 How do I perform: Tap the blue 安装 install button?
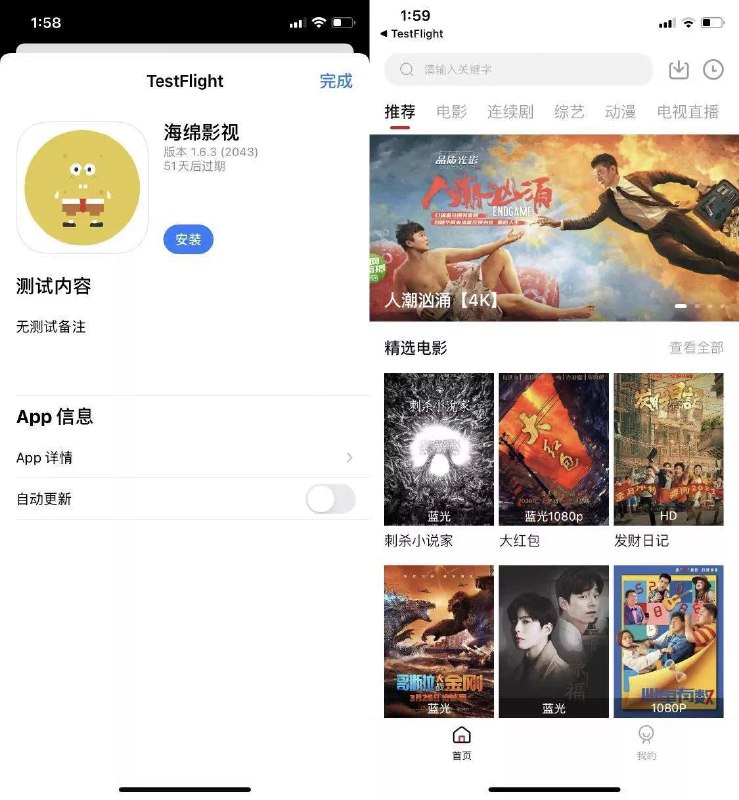188,239
